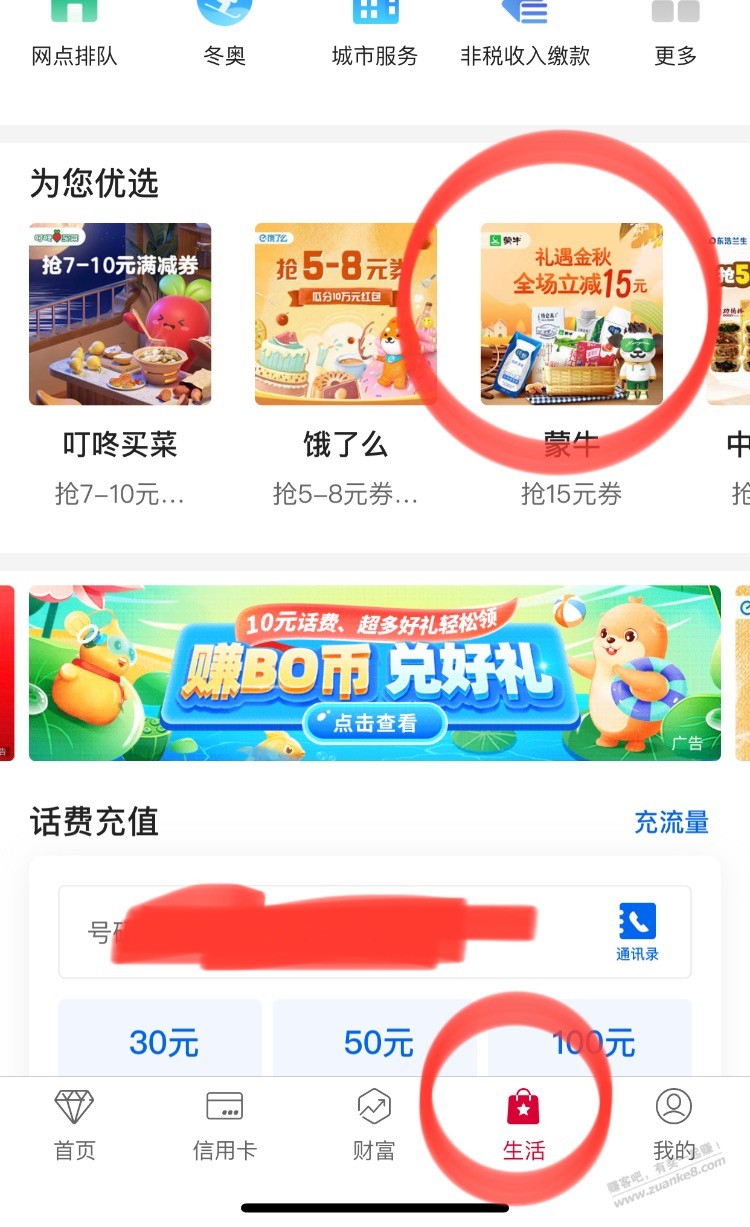Switch to the 首页 tab
This screenshot has width=750, height=1227.
click(x=74, y=1125)
